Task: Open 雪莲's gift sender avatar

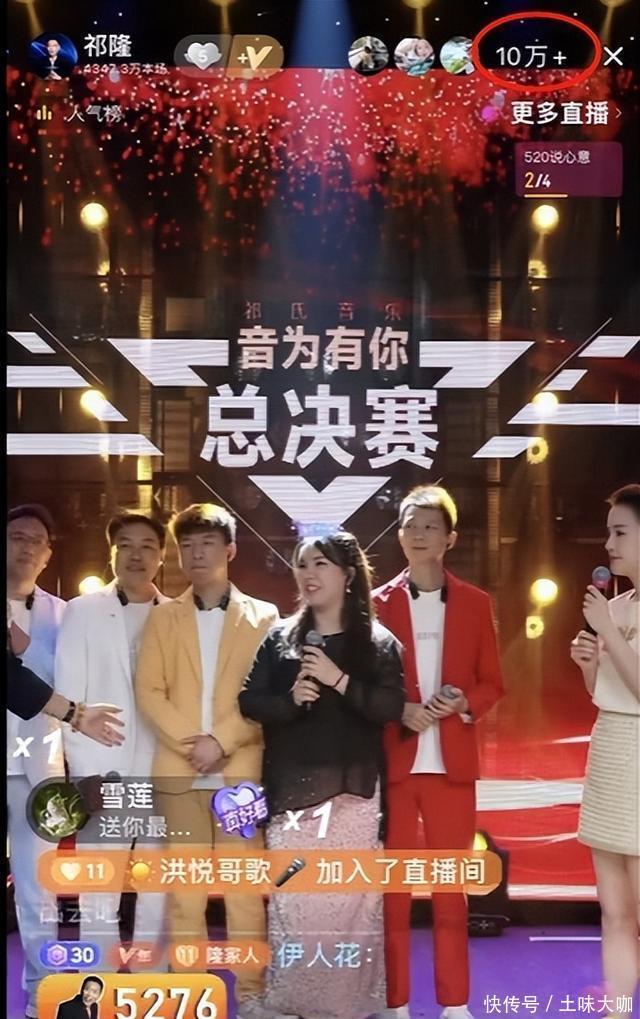Action: [x=57, y=810]
